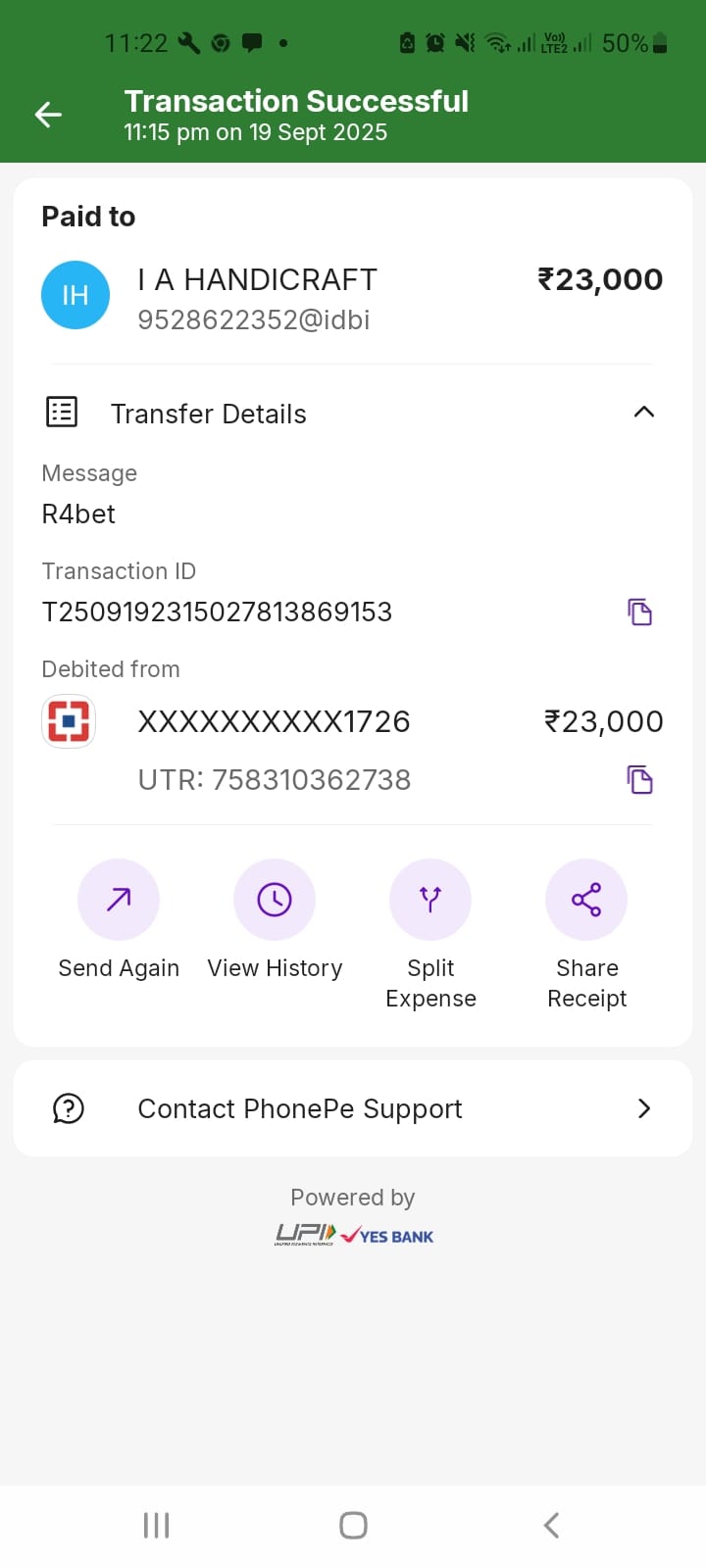Viewport: 706px width, 1568px height.
Task: Copy the UTR number
Action: [639, 780]
